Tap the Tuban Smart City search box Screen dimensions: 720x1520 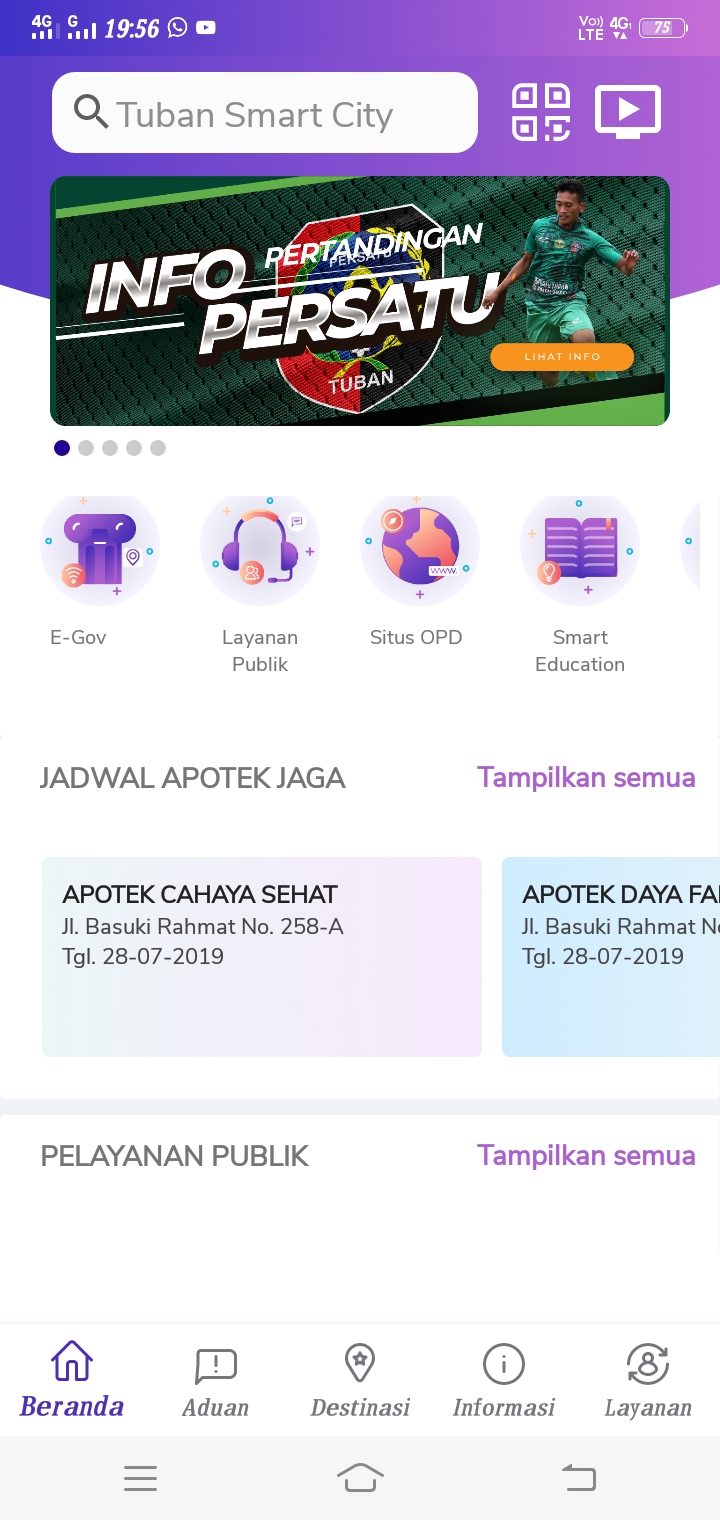point(265,113)
